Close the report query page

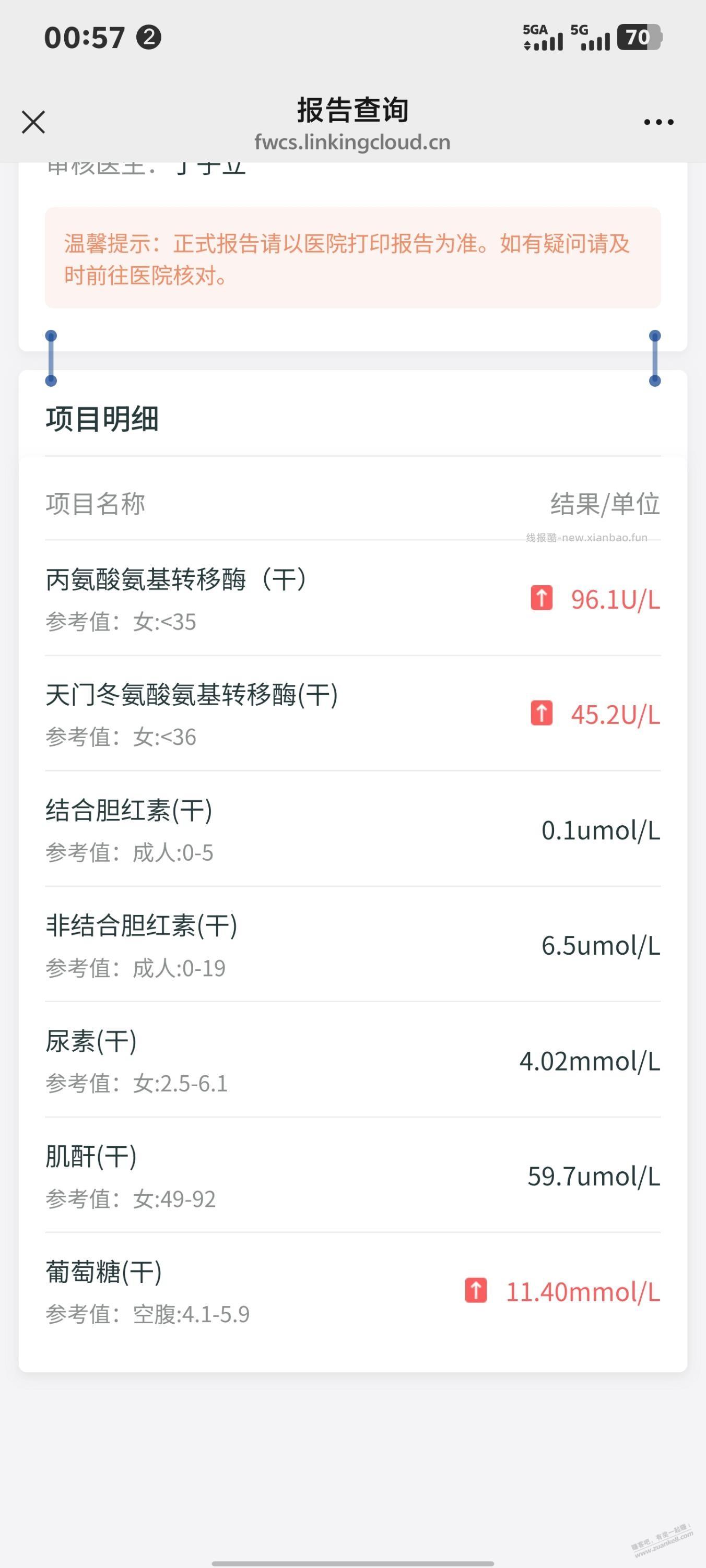click(33, 122)
